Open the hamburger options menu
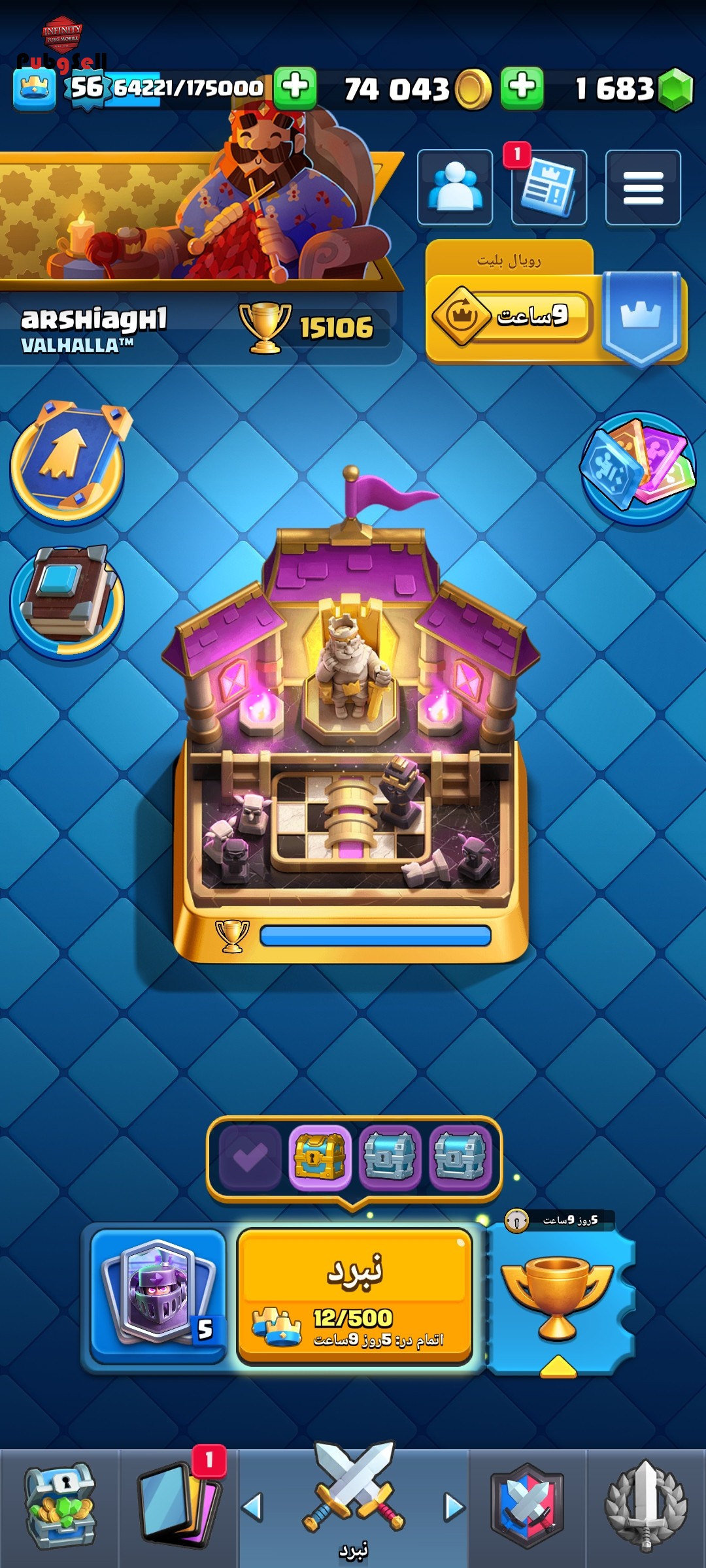This screenshot has width=706, height=1568. 643,188
